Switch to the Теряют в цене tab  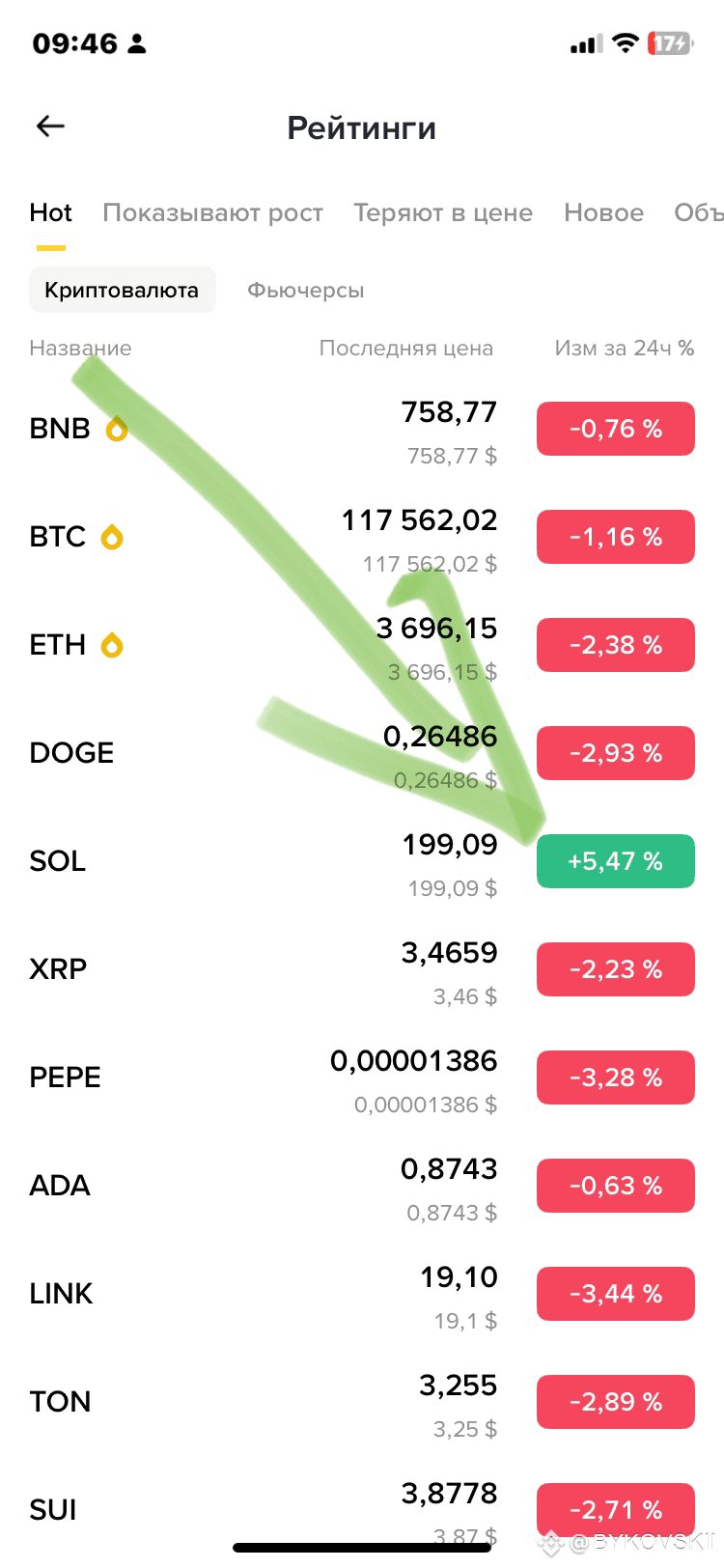pos(443,213)
